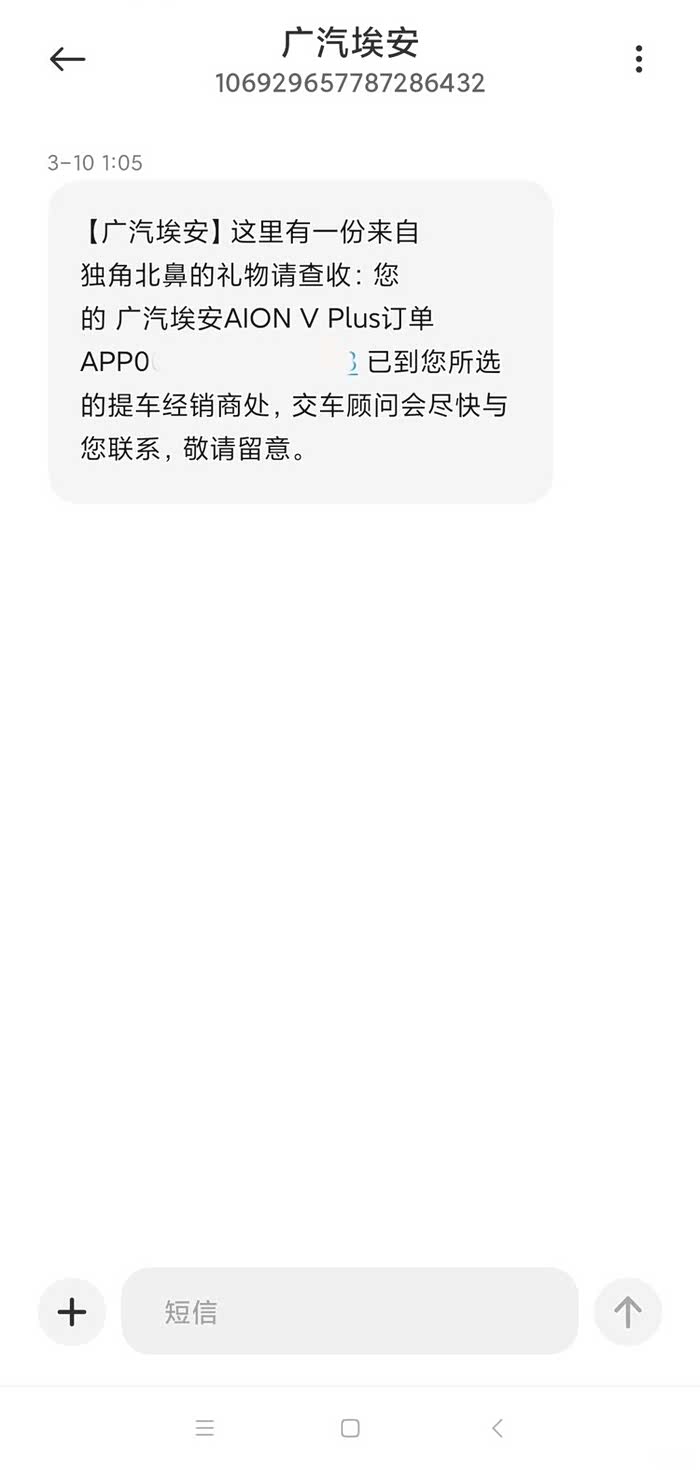Tap the plus attachment button
Viewport: 700px width, 1470px height.
(x=72, y=1311)
